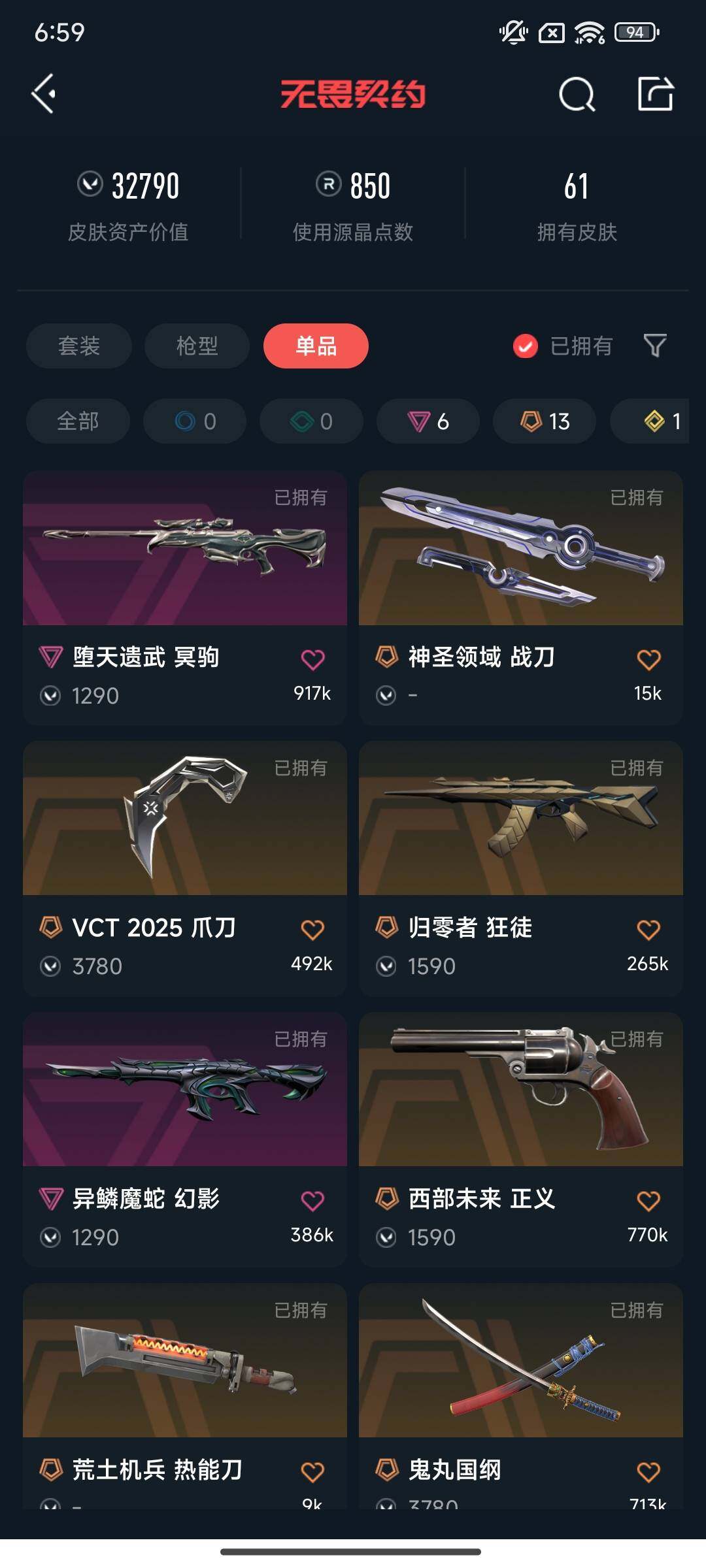
Task: Share this skin collection page
Action: tap(655, 95)
